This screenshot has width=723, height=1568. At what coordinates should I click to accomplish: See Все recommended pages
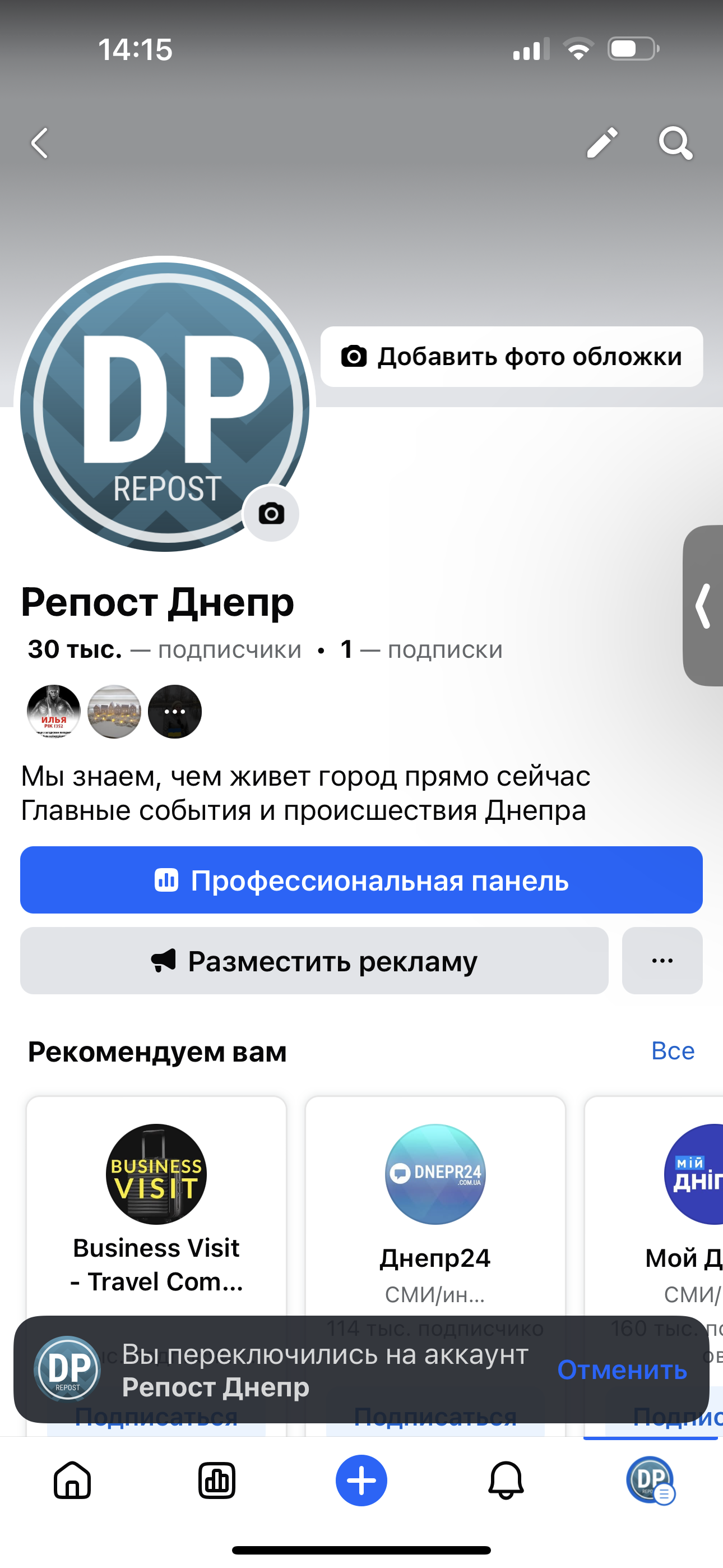pyautogui.click(x=673, y=1051)
